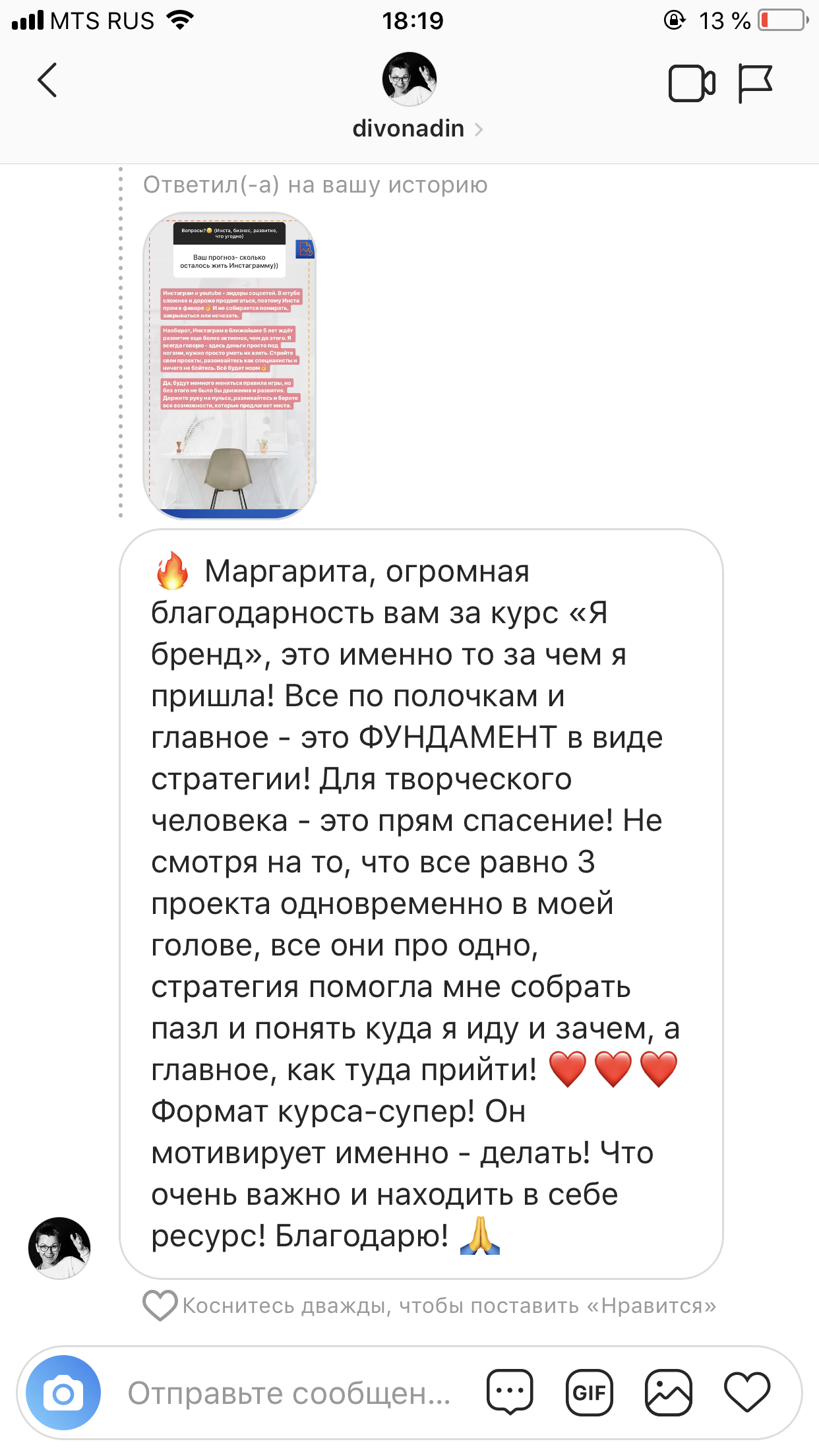Open the camera in the message bar

pos(63,1393)
